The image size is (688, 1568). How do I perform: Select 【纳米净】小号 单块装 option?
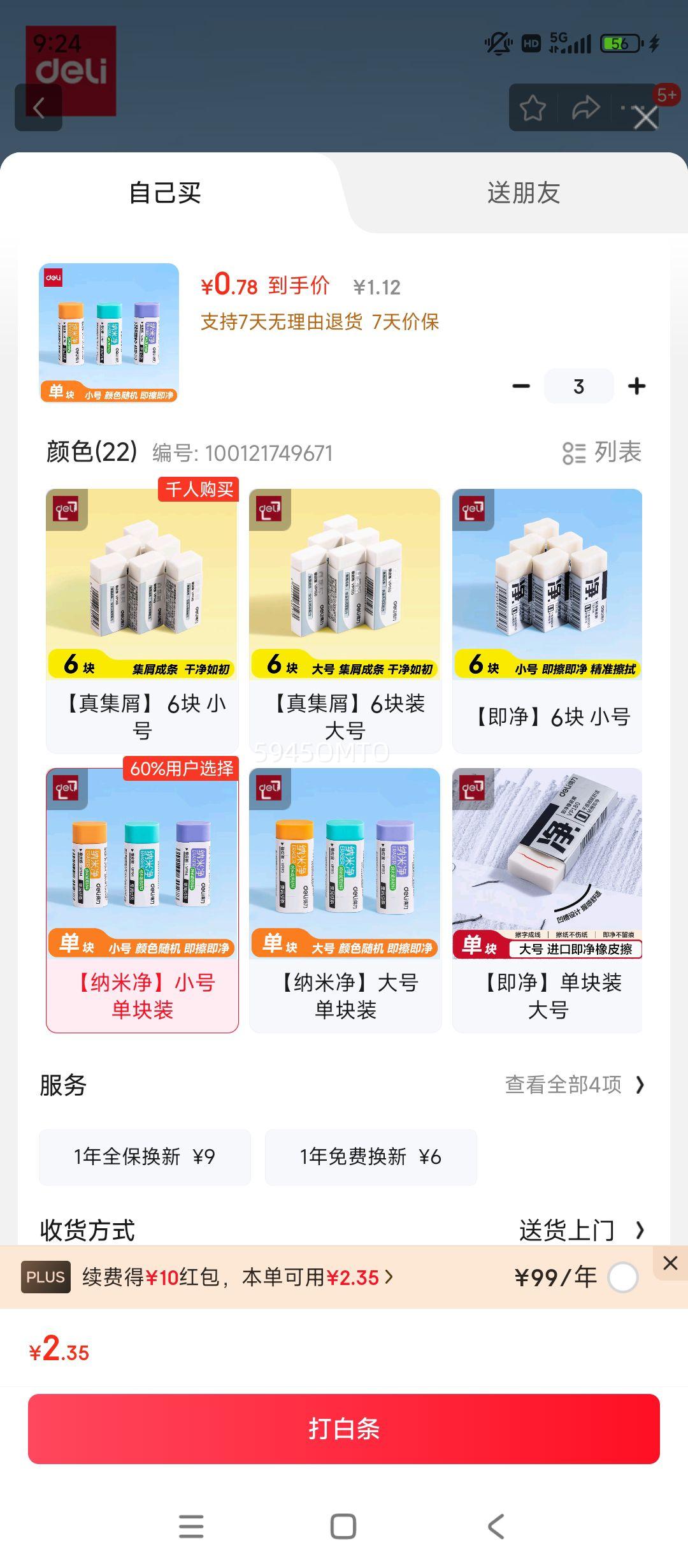click(x=142, y=900)
